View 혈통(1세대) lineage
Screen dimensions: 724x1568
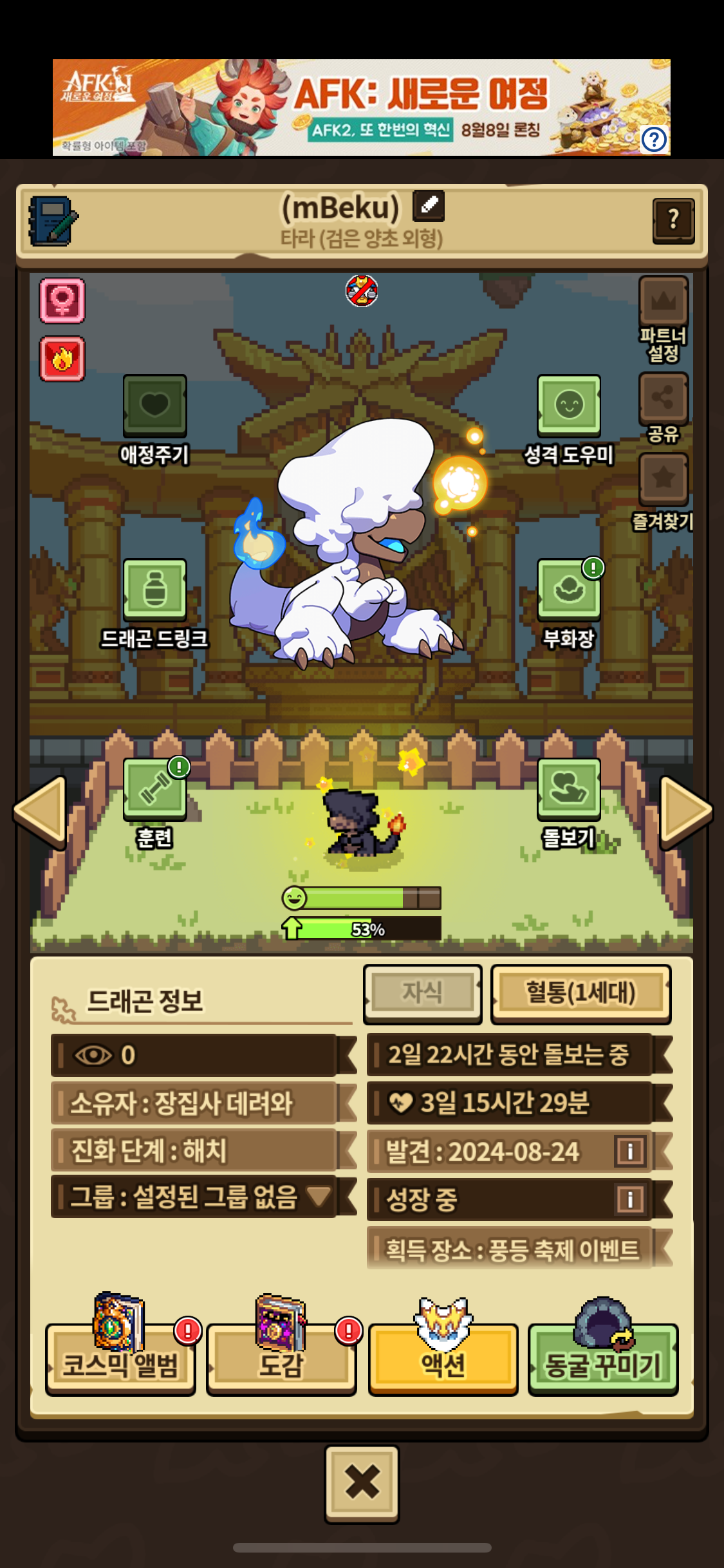coord(580,993)
